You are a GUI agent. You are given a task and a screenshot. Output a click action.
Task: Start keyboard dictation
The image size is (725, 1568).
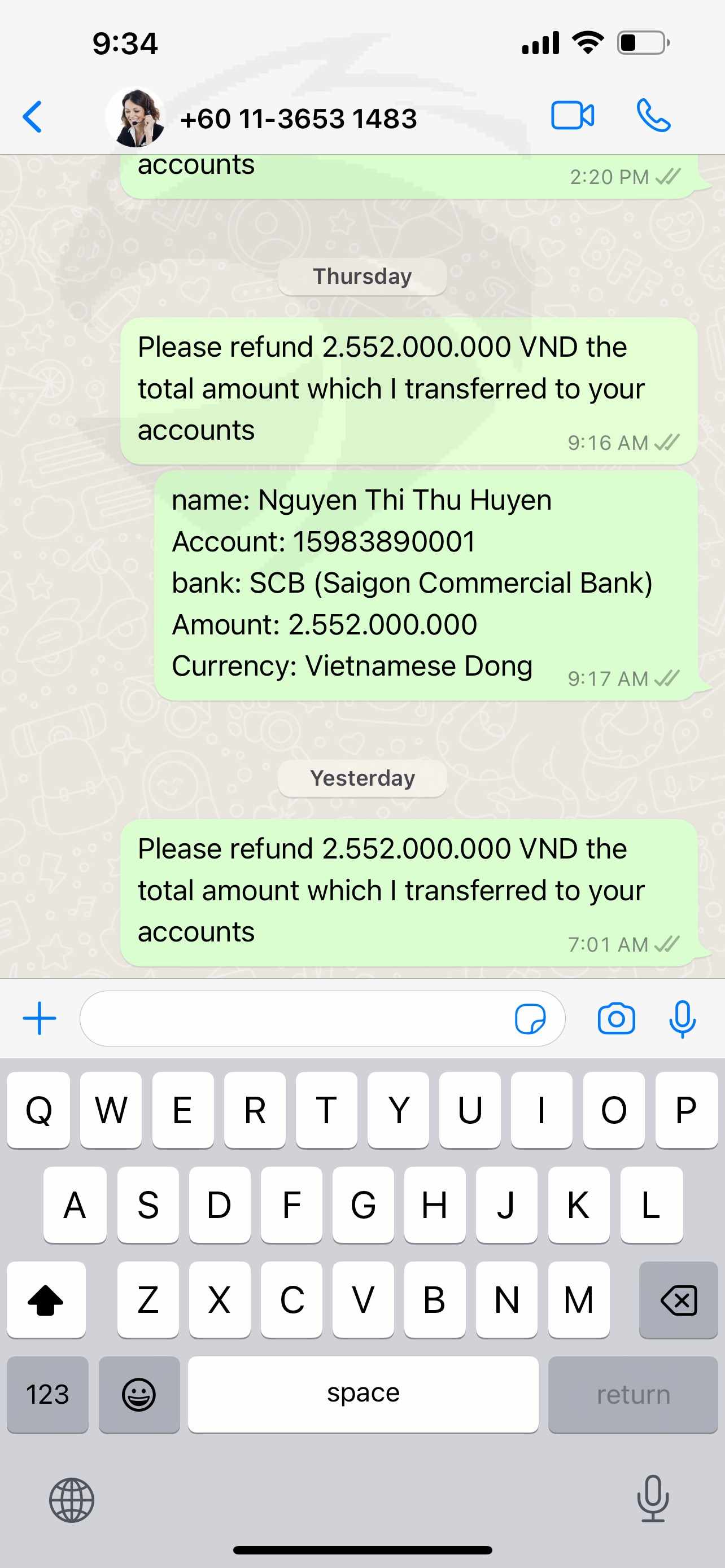(x=653, y=1499)
